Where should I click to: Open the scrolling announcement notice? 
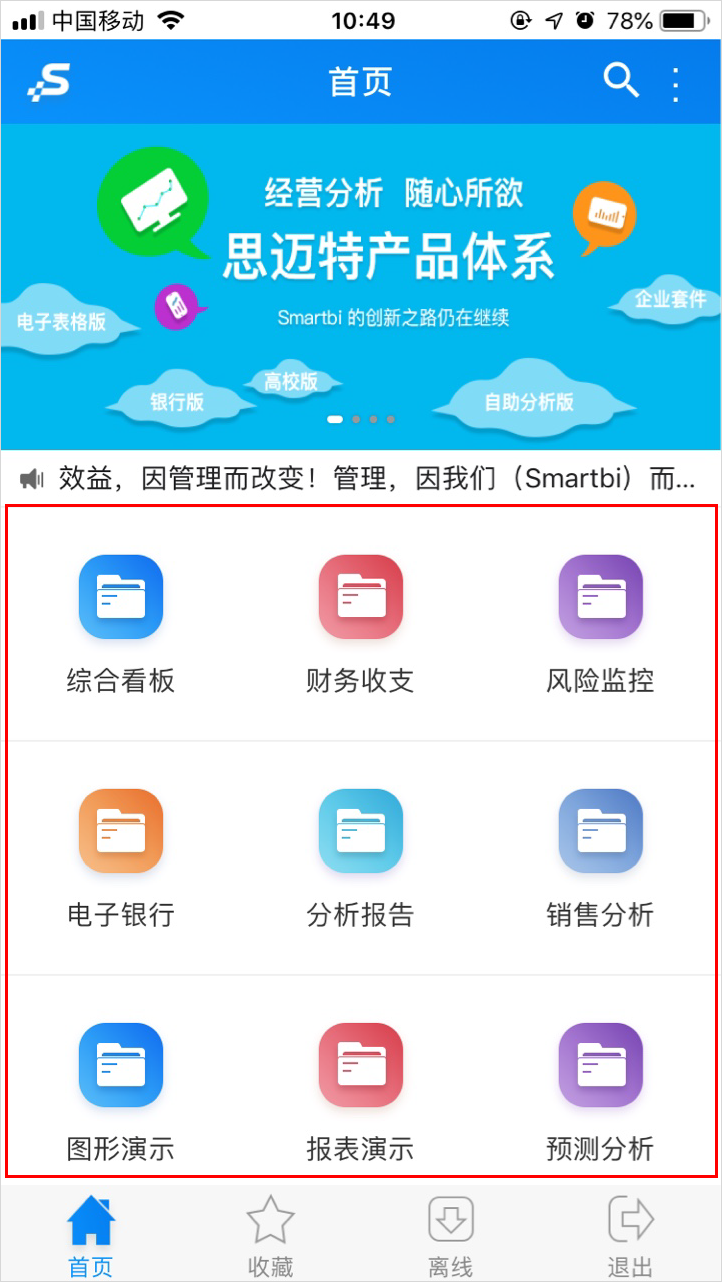pyautogui.click(x=360, y=478)
